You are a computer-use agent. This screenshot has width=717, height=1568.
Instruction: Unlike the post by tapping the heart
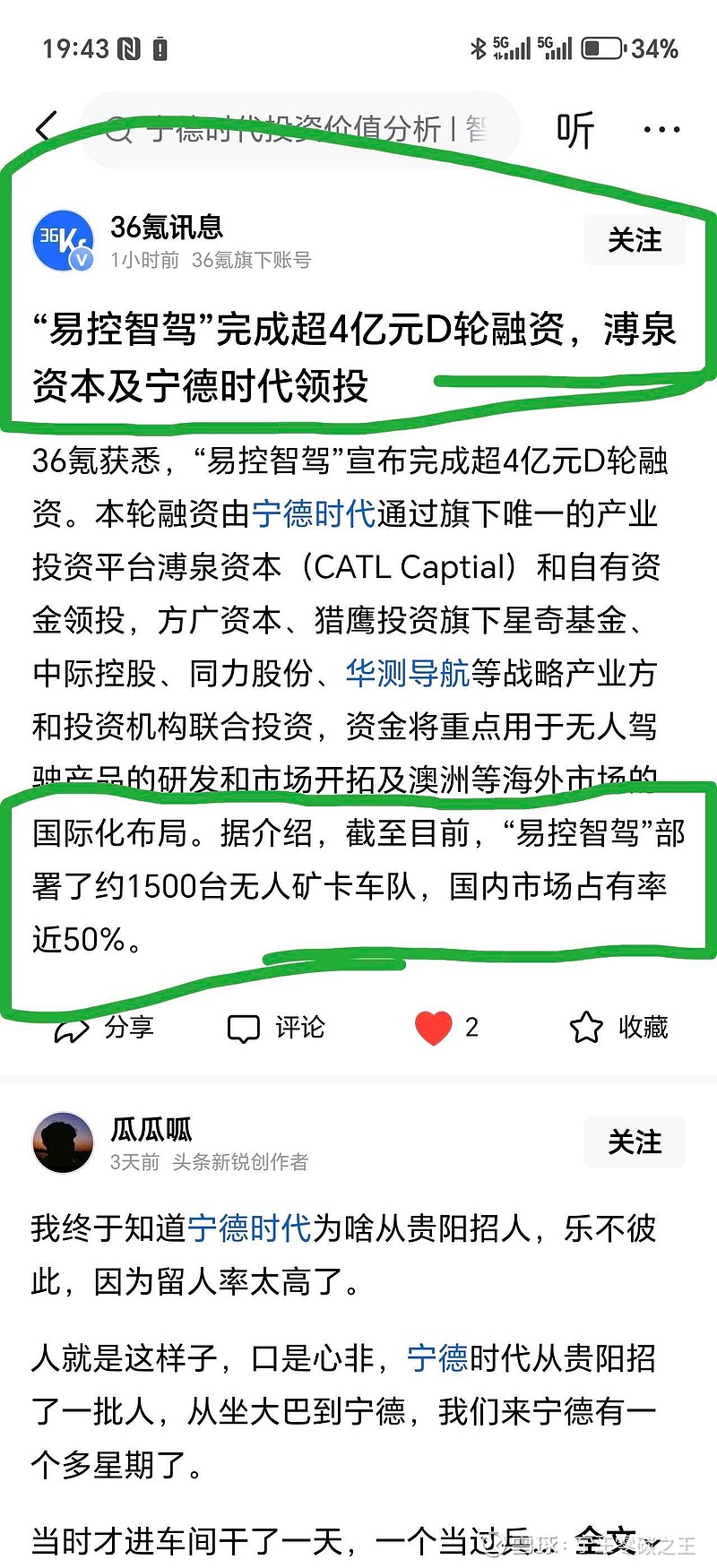point(433,1027)
